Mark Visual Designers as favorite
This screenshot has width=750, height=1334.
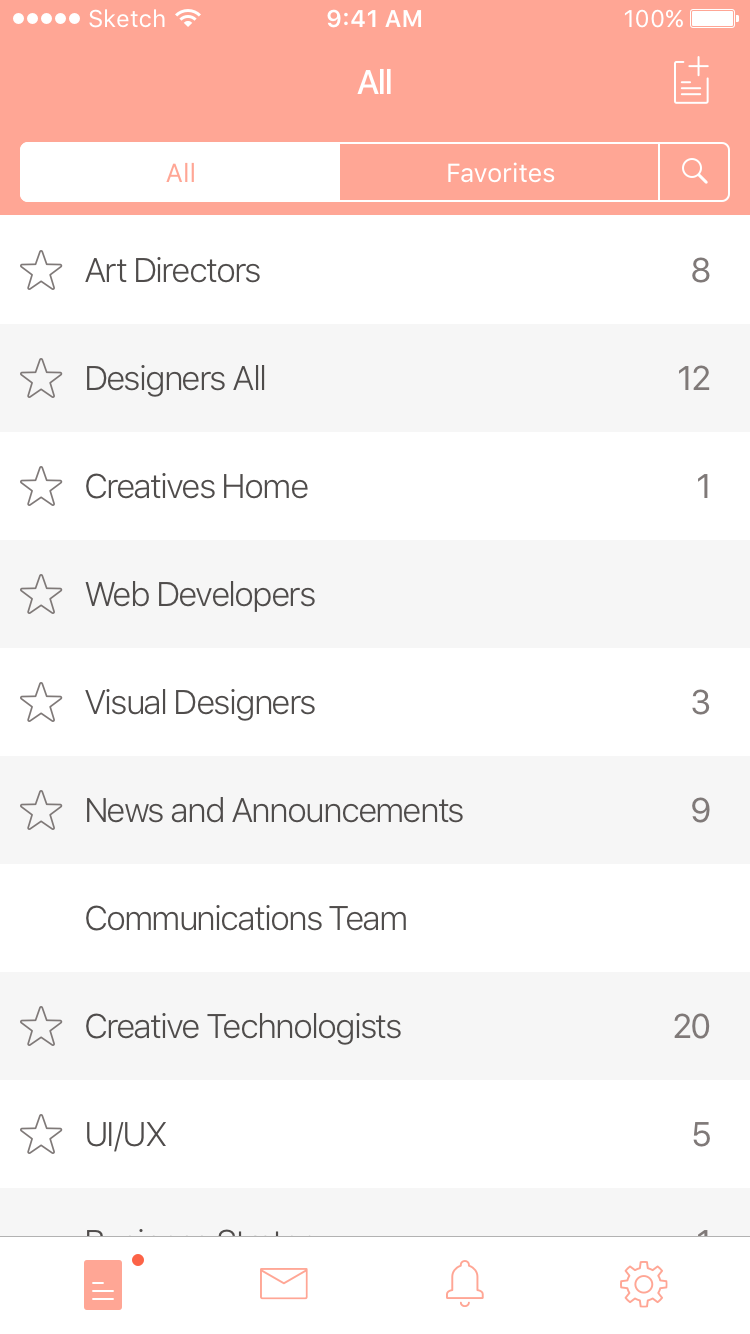[41, 703]
